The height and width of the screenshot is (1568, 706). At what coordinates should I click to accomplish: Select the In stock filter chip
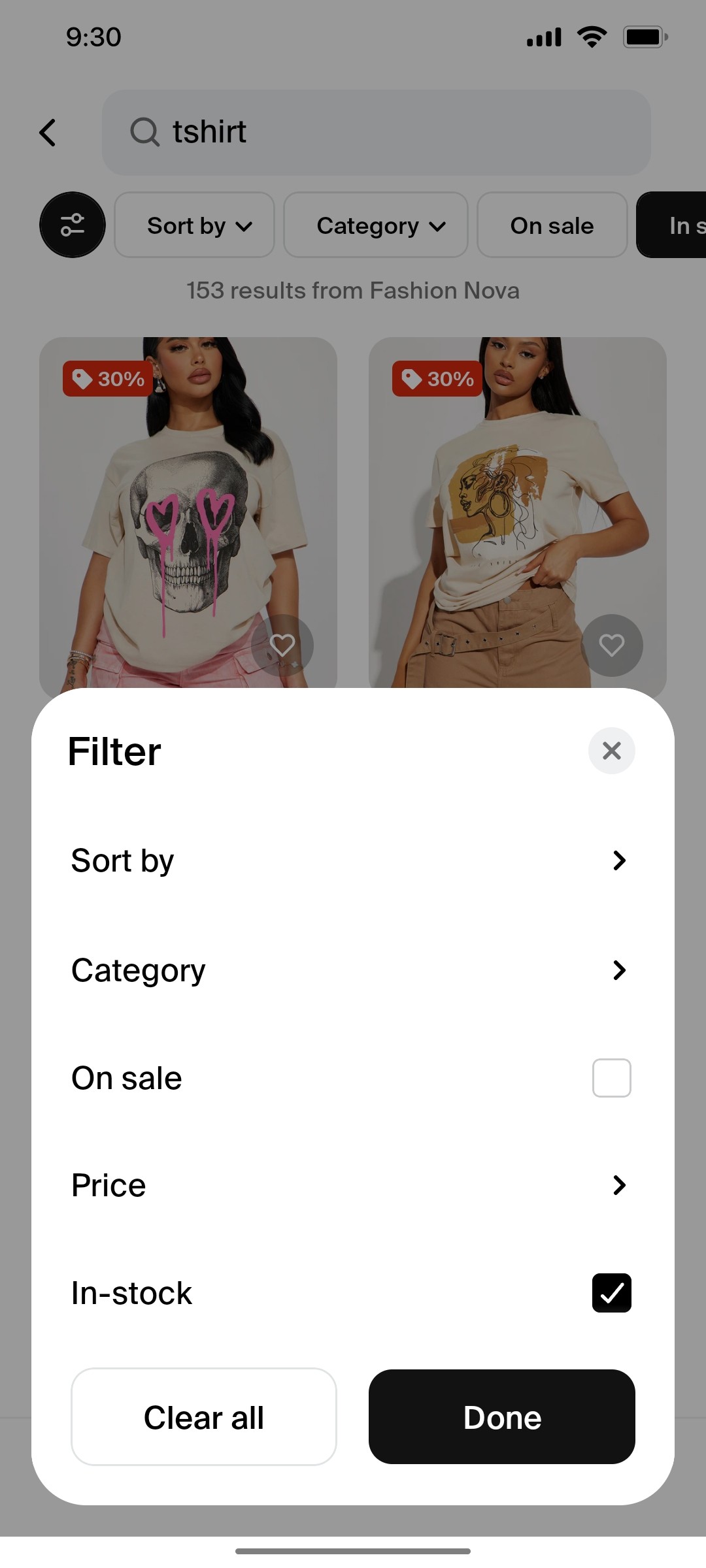click(x=680, y=225)
